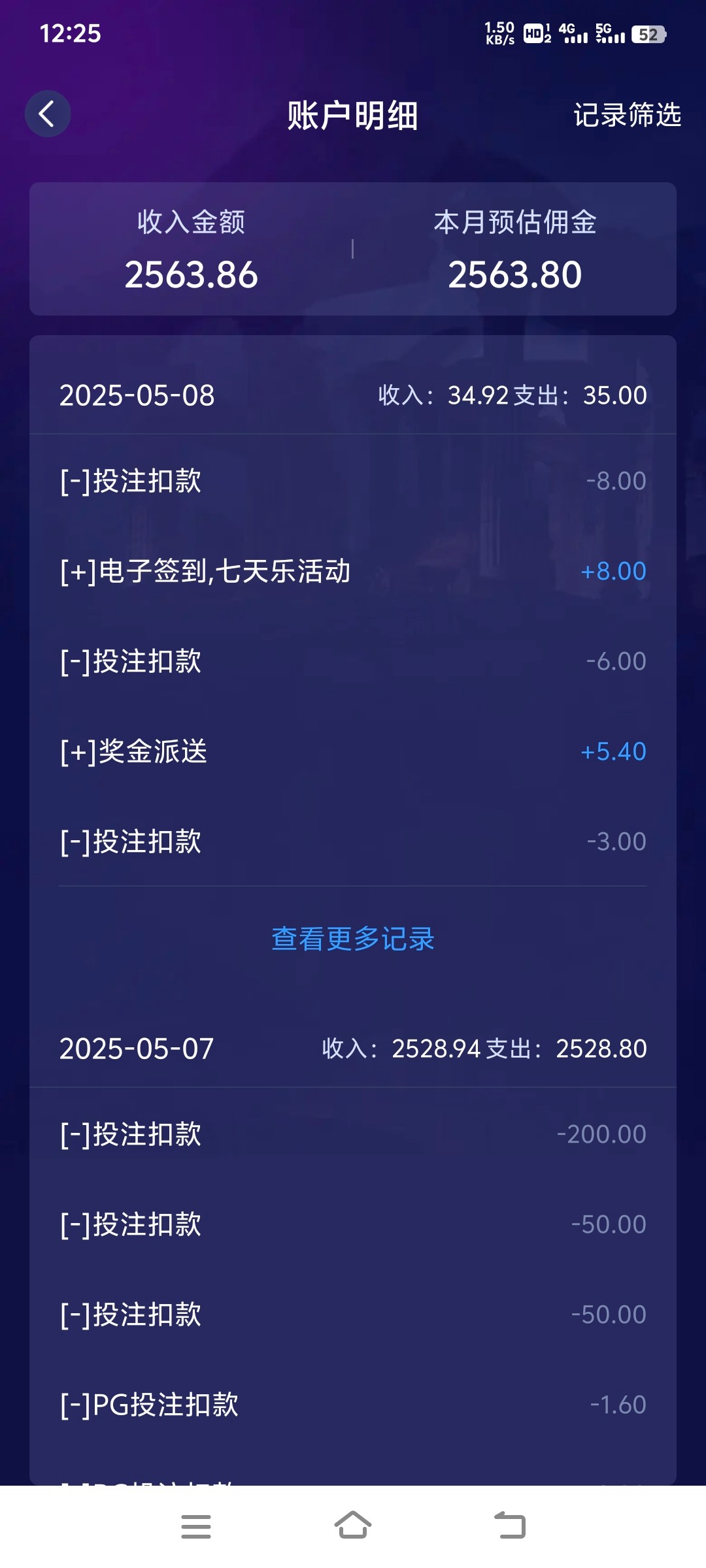The width and height of the screenshot is (706, 1568).
Task: Tap the 1.50 KB/s network speed display
Action: (x=499, y=33)
